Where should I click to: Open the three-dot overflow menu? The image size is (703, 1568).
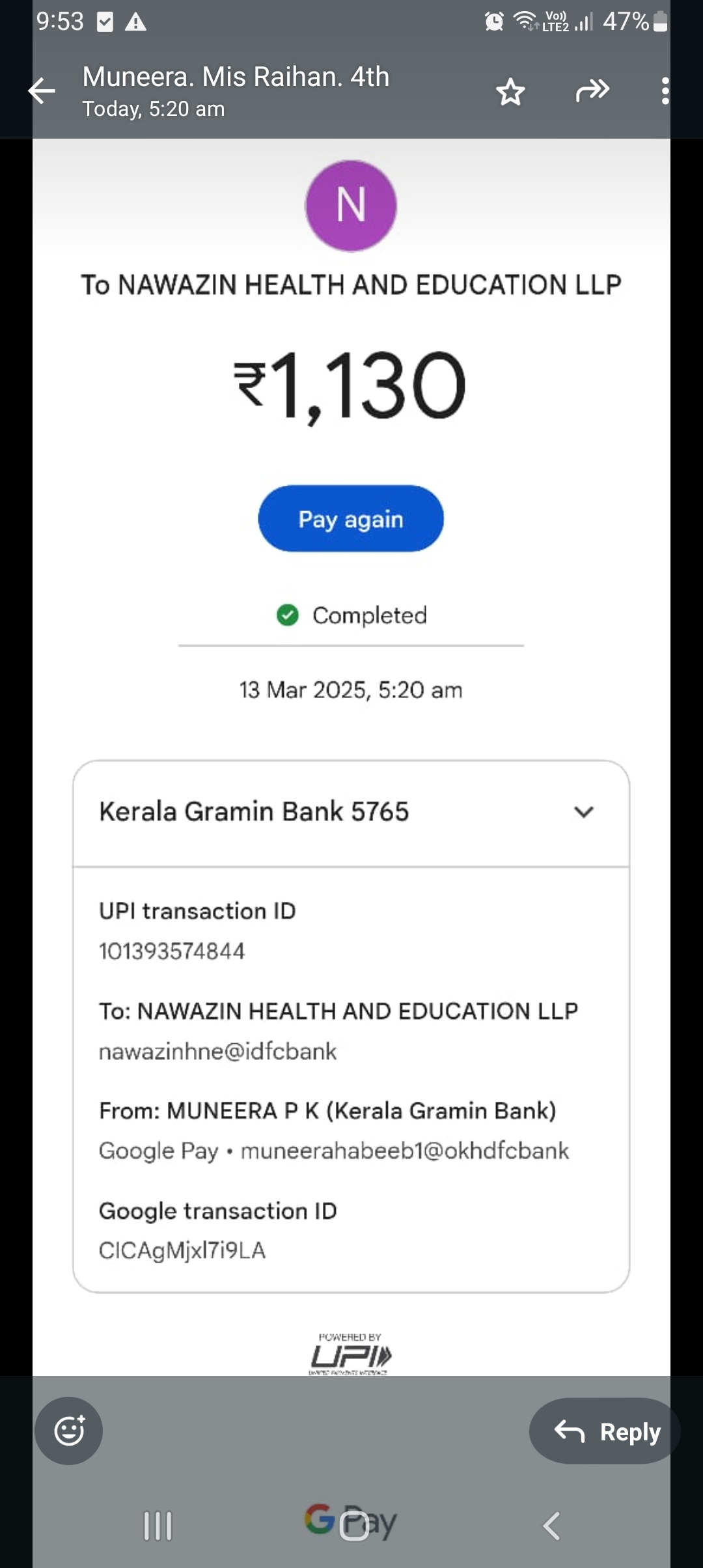(x=665, y=91)
